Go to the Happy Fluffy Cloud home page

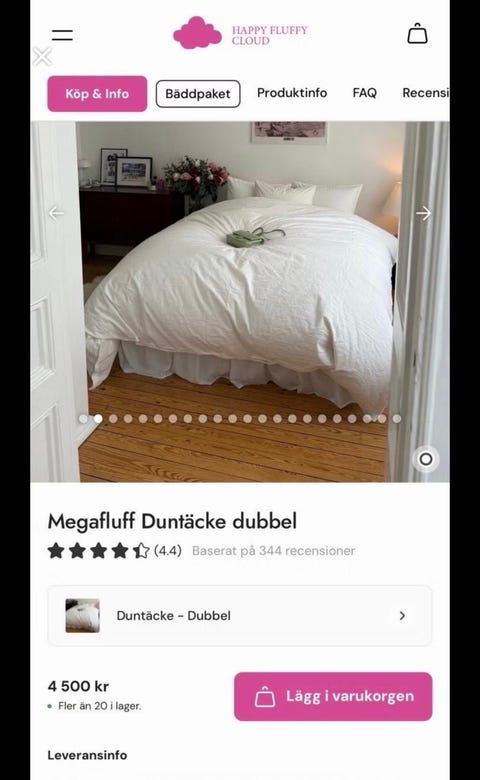[240, 34]
